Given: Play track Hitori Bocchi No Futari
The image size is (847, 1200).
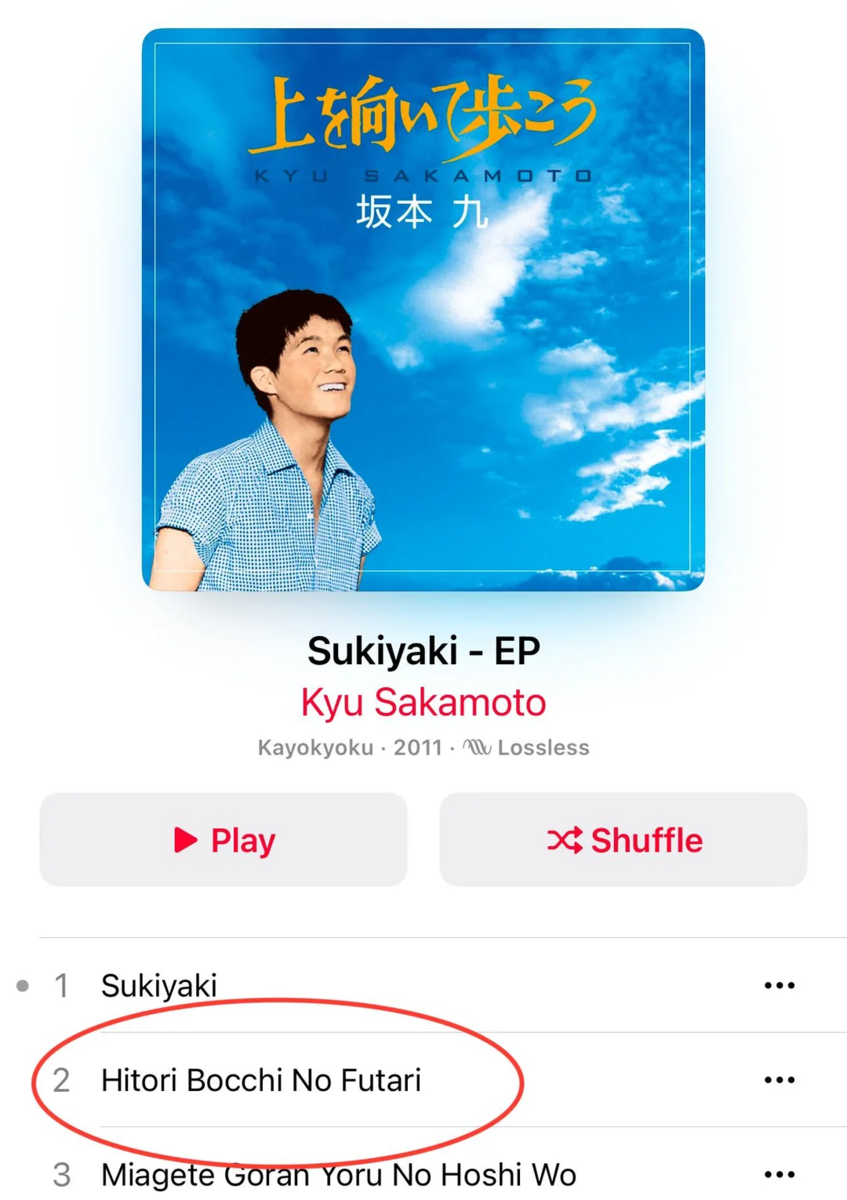Looking at the screenshot, I should [x=261, y=1080].
